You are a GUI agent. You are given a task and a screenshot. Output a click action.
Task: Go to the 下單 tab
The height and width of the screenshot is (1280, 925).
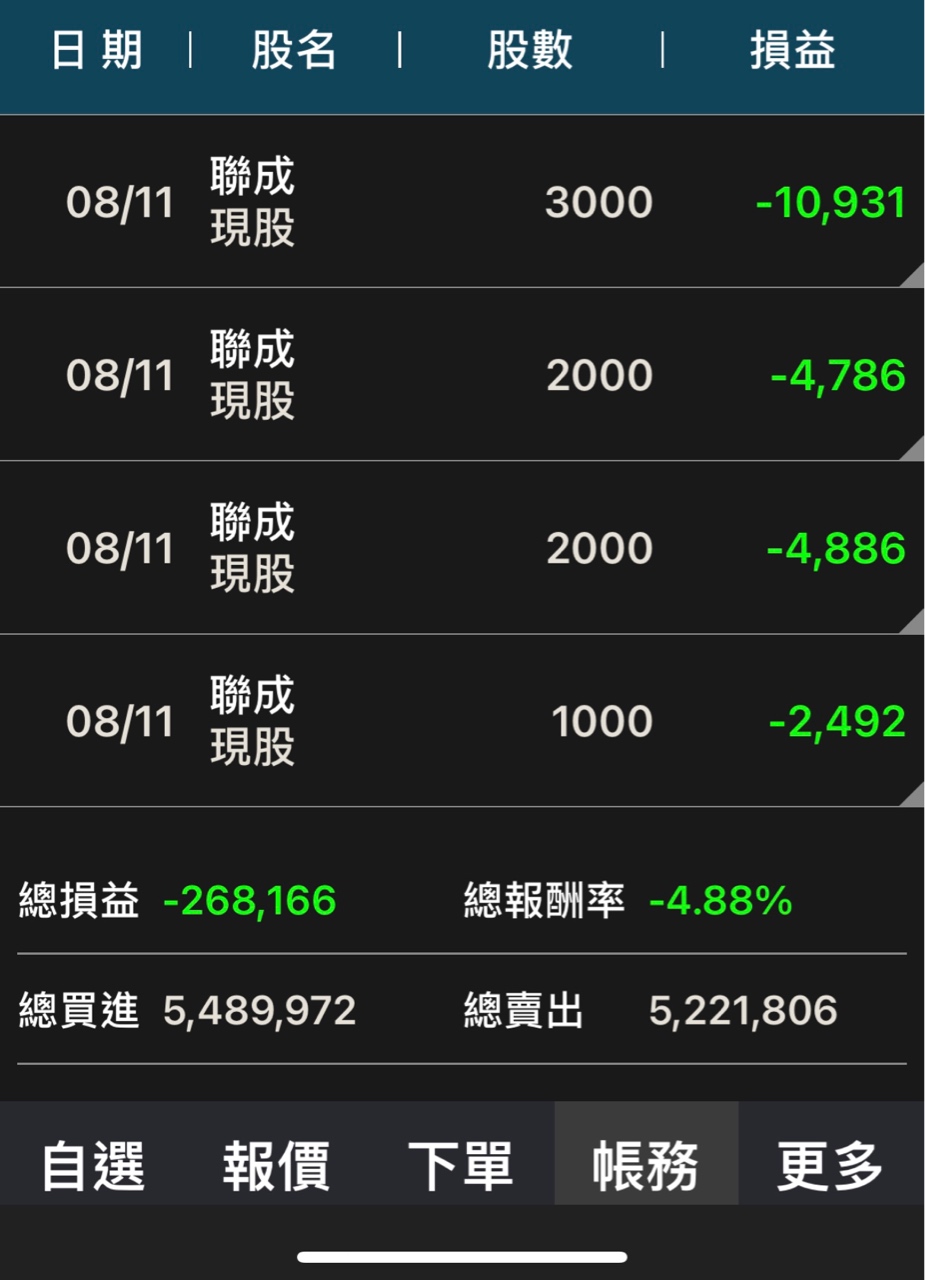tap(461, 1165)
